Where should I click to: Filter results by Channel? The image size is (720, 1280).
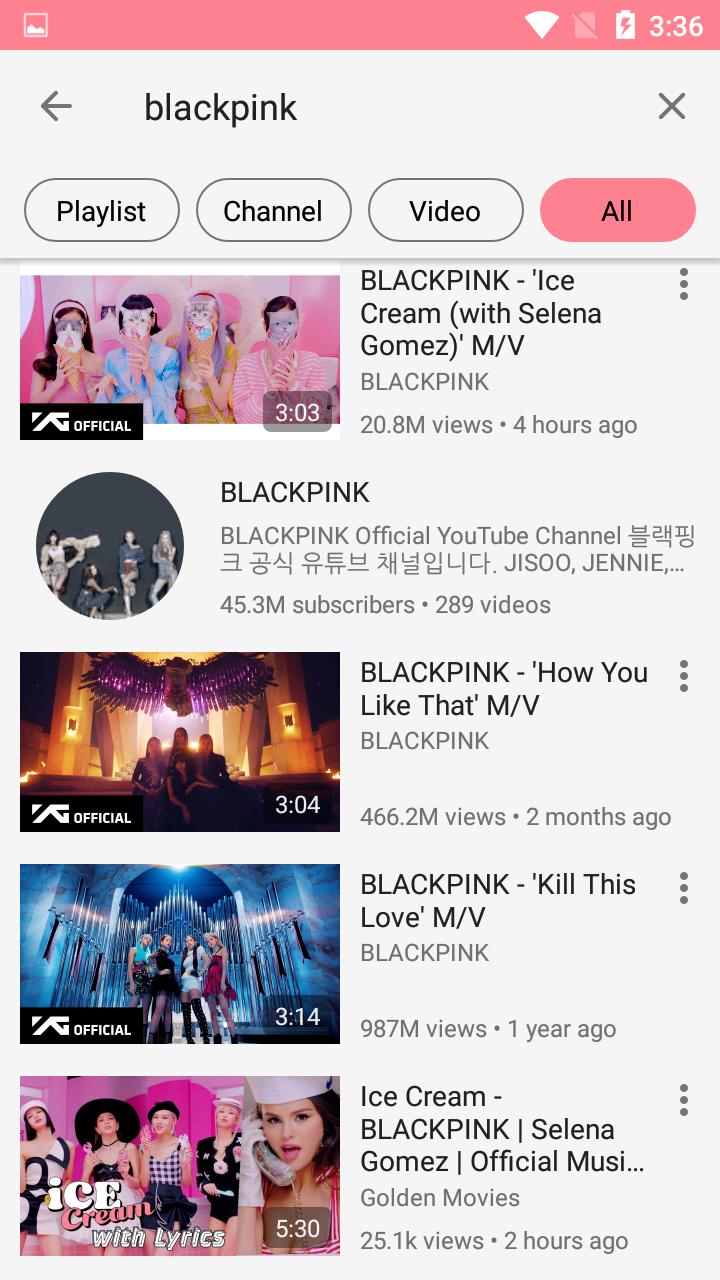[x=273, y=211]
